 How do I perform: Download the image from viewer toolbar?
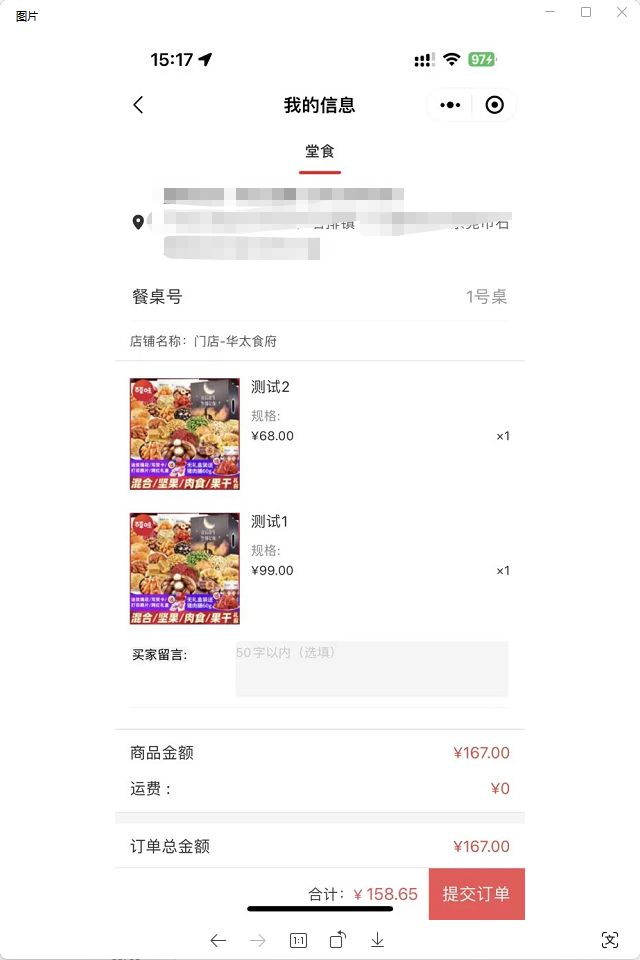pos(377,940)
